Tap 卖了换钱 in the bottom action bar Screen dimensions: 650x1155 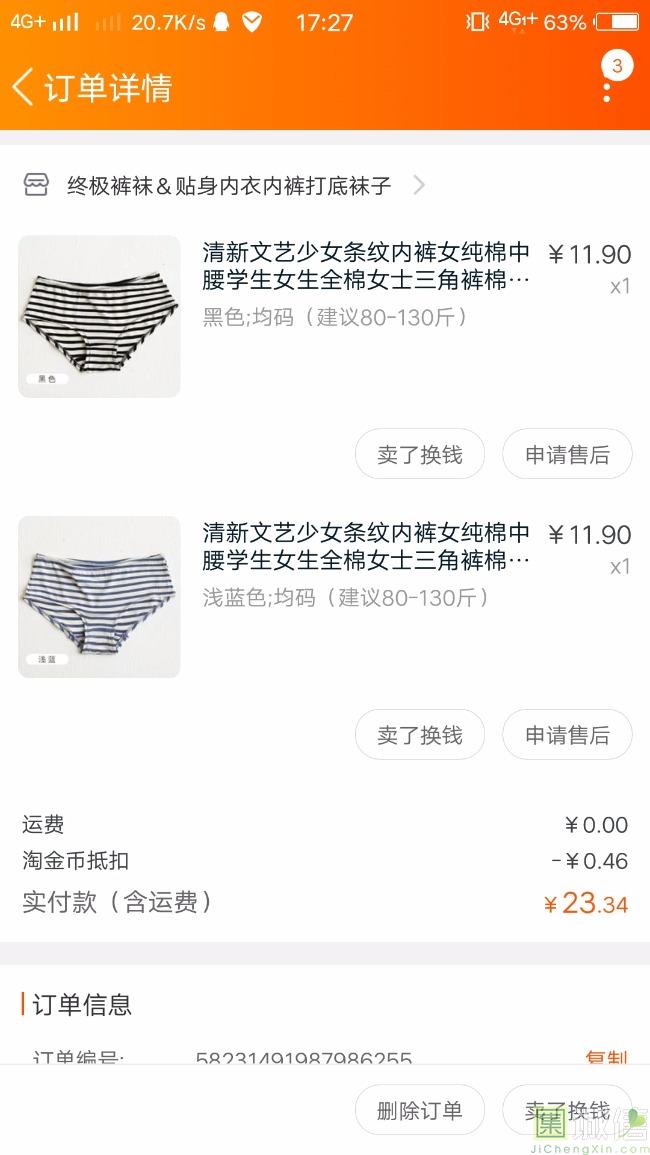567,1110
